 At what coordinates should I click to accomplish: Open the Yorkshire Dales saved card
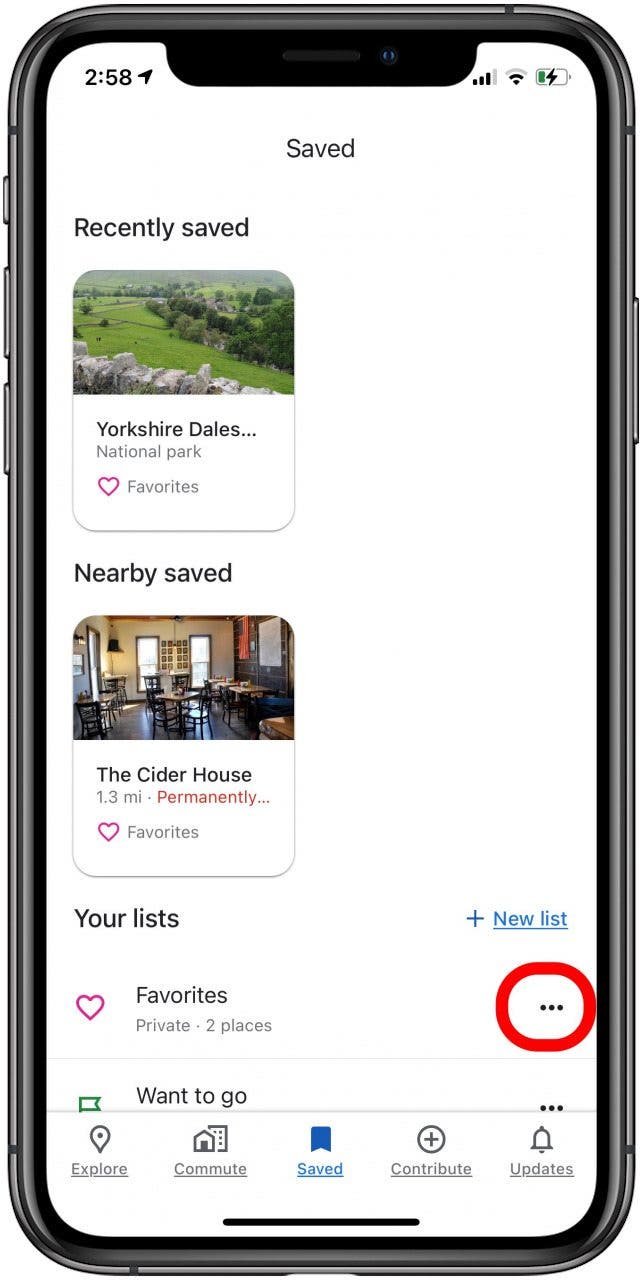click(x=184, y=400)
